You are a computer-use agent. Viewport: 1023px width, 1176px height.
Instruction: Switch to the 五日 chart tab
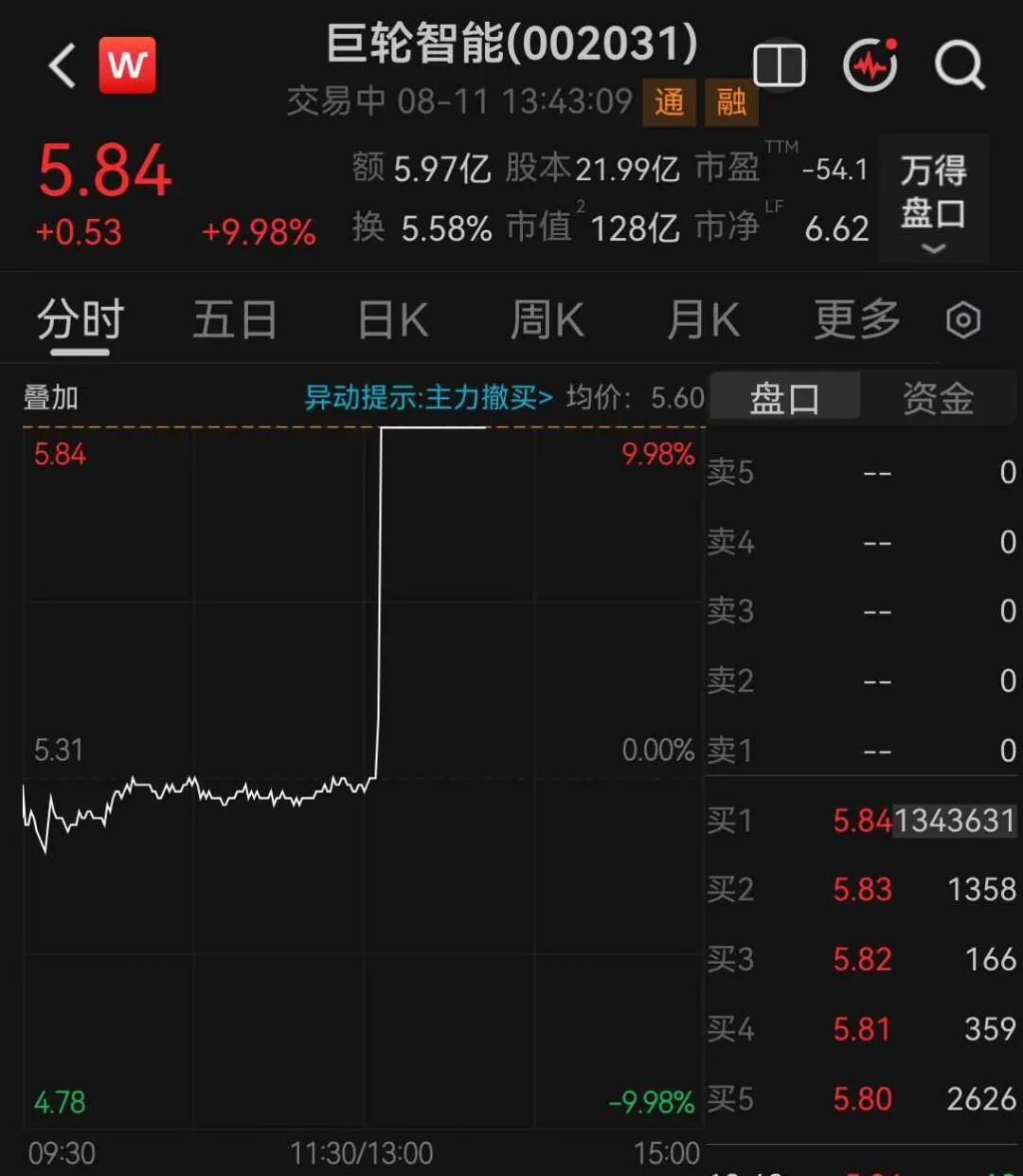(x=234, y=319)
